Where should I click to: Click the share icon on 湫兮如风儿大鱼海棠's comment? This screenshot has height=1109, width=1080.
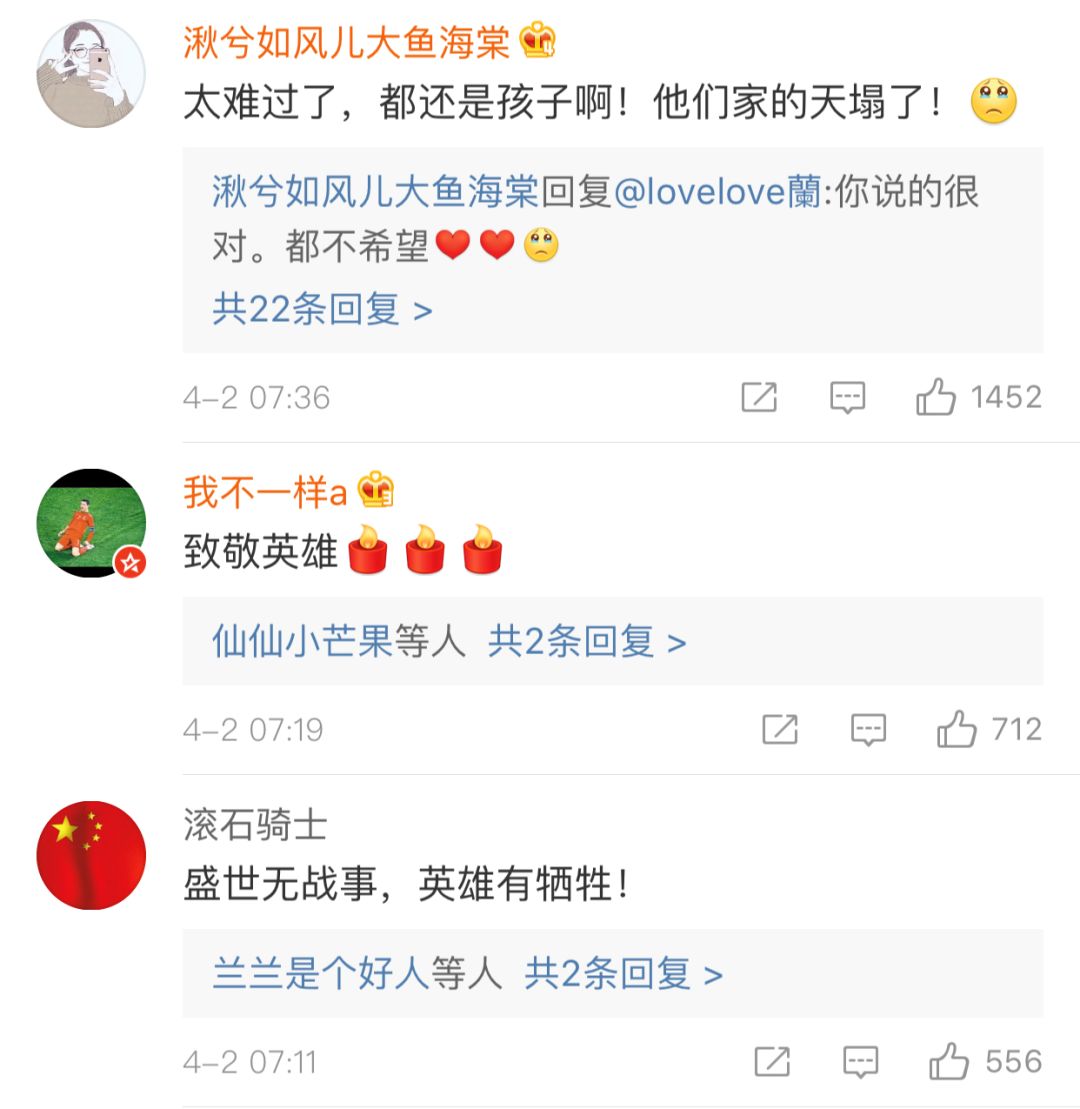[761, 397]
